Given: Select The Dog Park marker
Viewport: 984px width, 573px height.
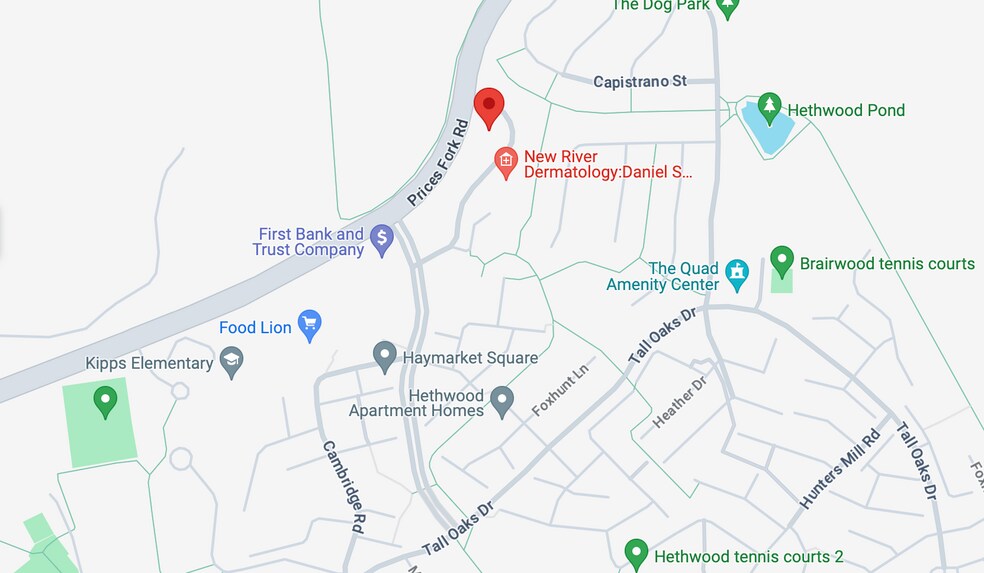Looking at the screenshot, I should click(x=728, y=6).
